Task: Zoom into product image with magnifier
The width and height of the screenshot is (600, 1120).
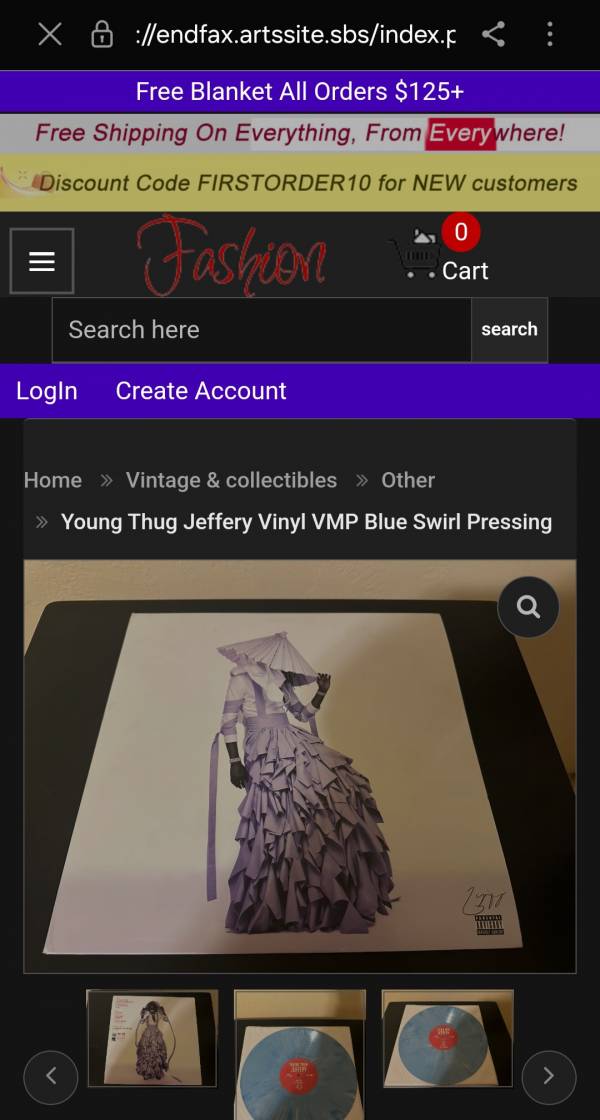Action: click(528, 607)
